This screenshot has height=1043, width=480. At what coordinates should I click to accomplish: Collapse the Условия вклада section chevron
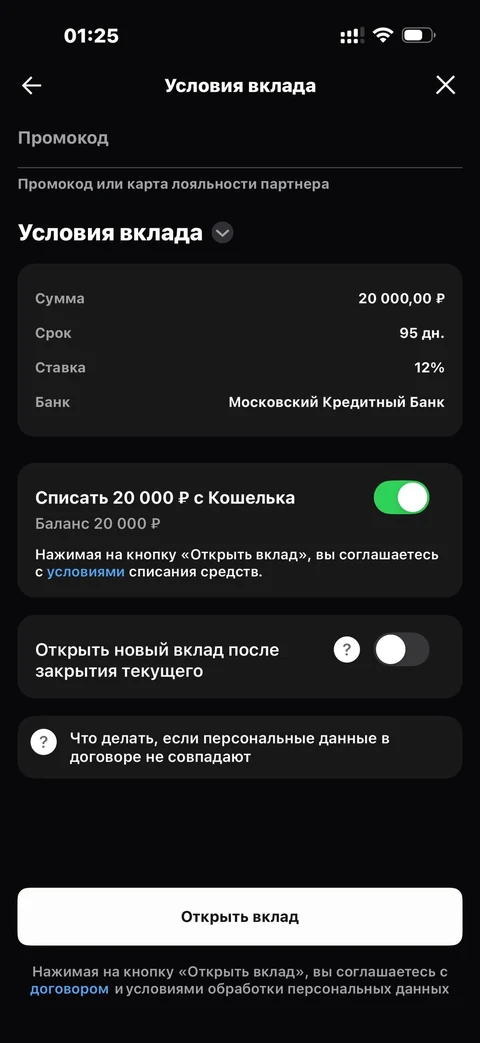(x=223, y=233)
